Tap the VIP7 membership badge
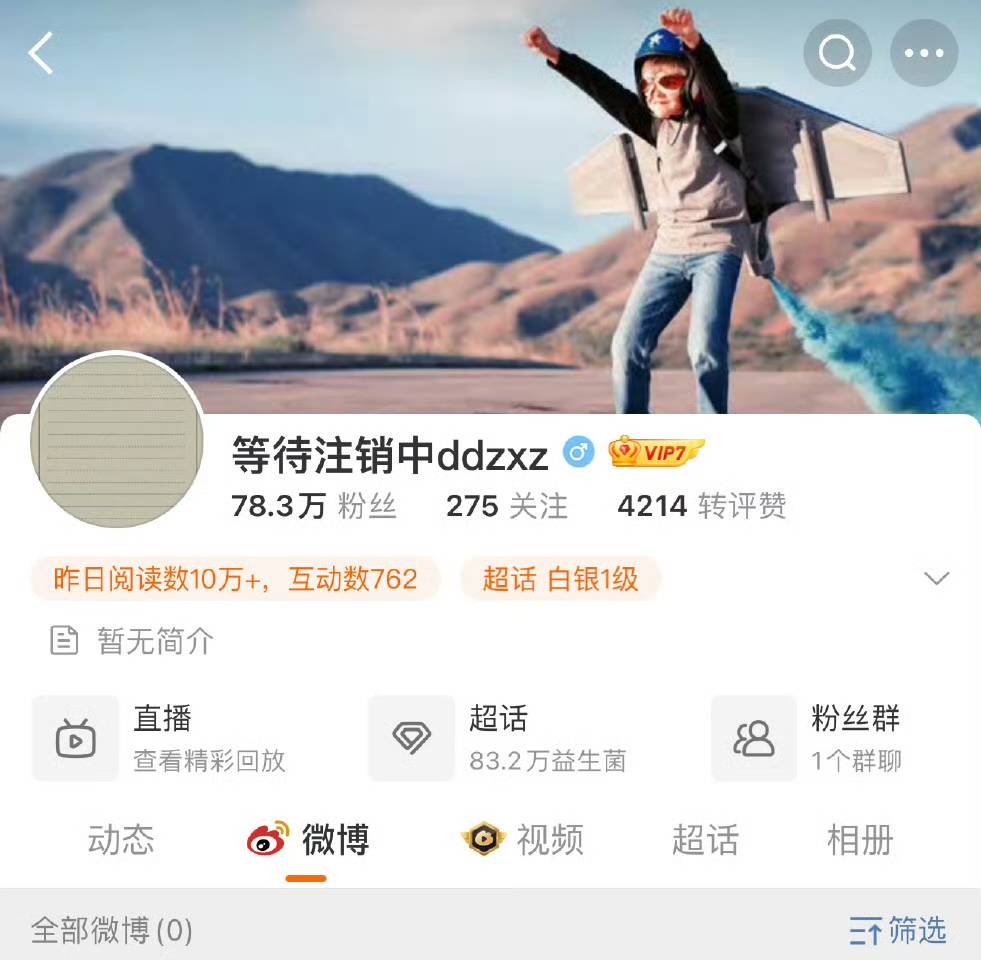Image resolution: width=981 pixels, height=960 pixels. (x=656, y=453)
